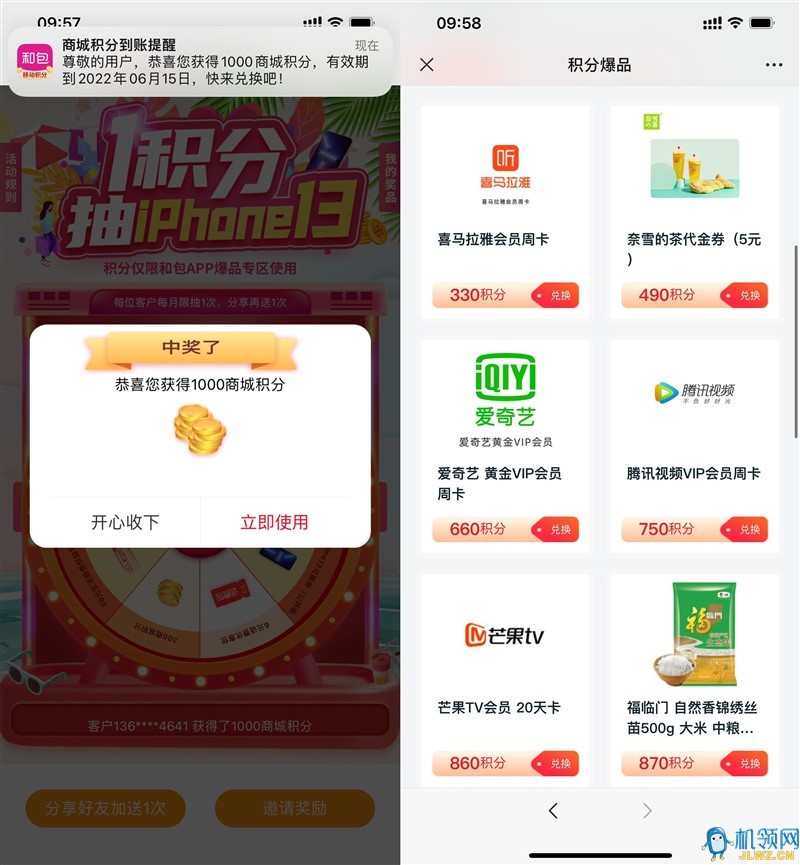Redeem 奈雪的茶代金券 for 490积分

pyautogui.click(x=745, y=296)
